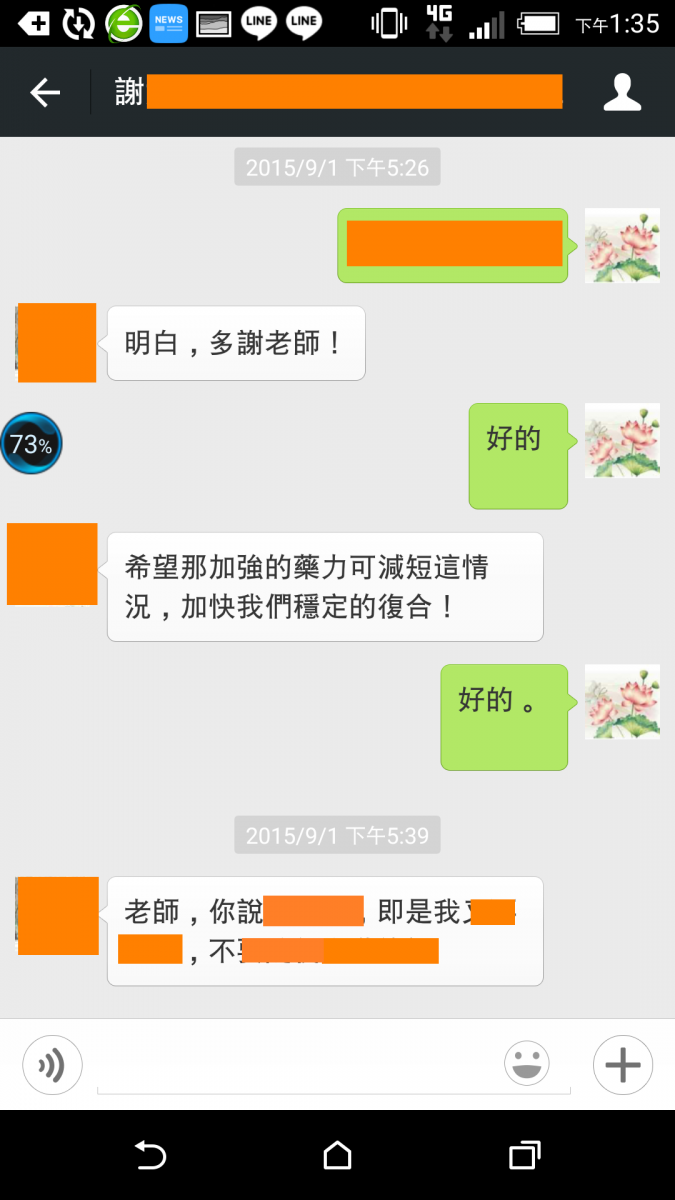Open the floating 73% widget
The image size is (675, 1200).
pos(31,443)
